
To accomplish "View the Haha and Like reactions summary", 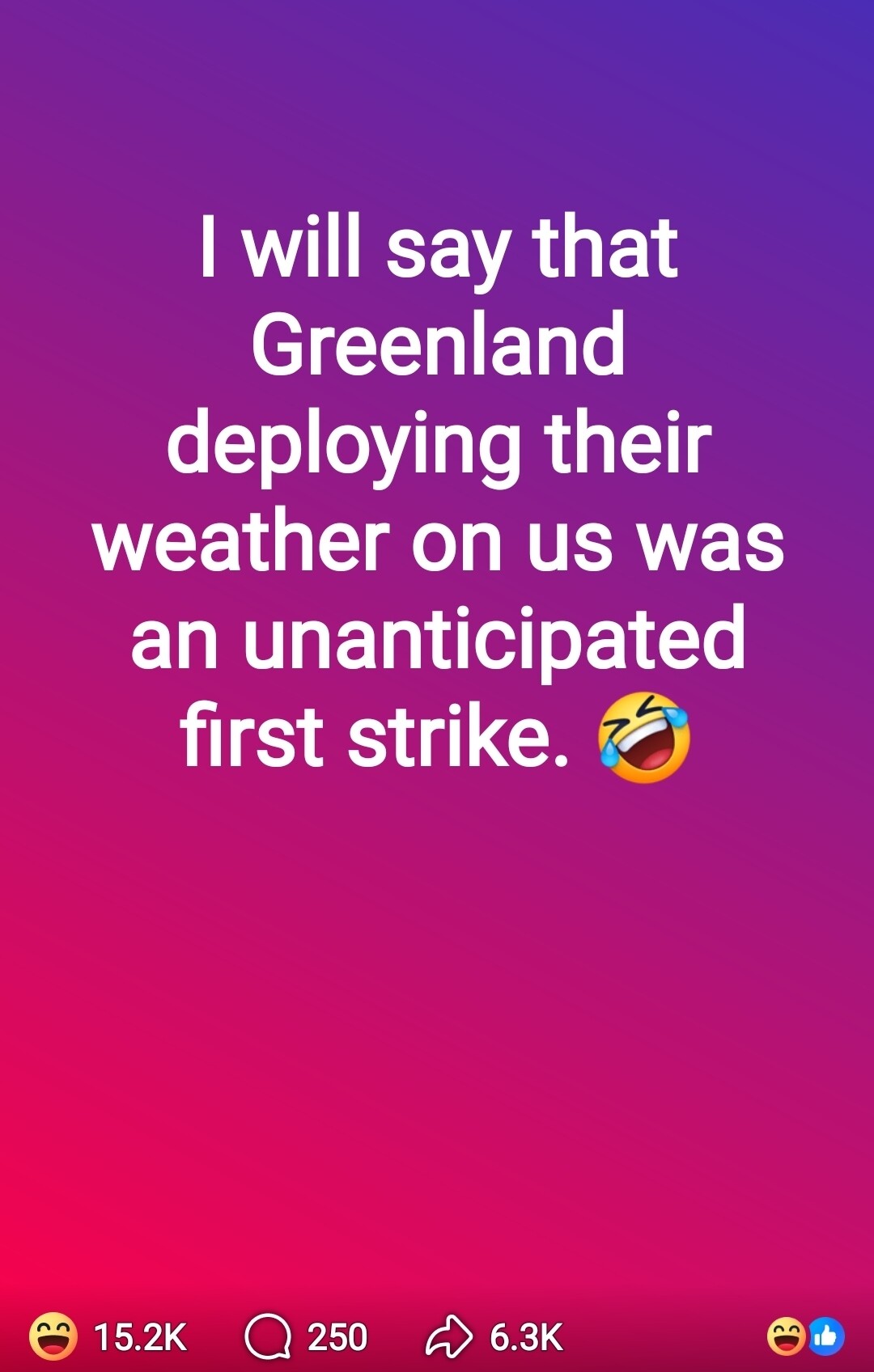I will (805, 1336).
